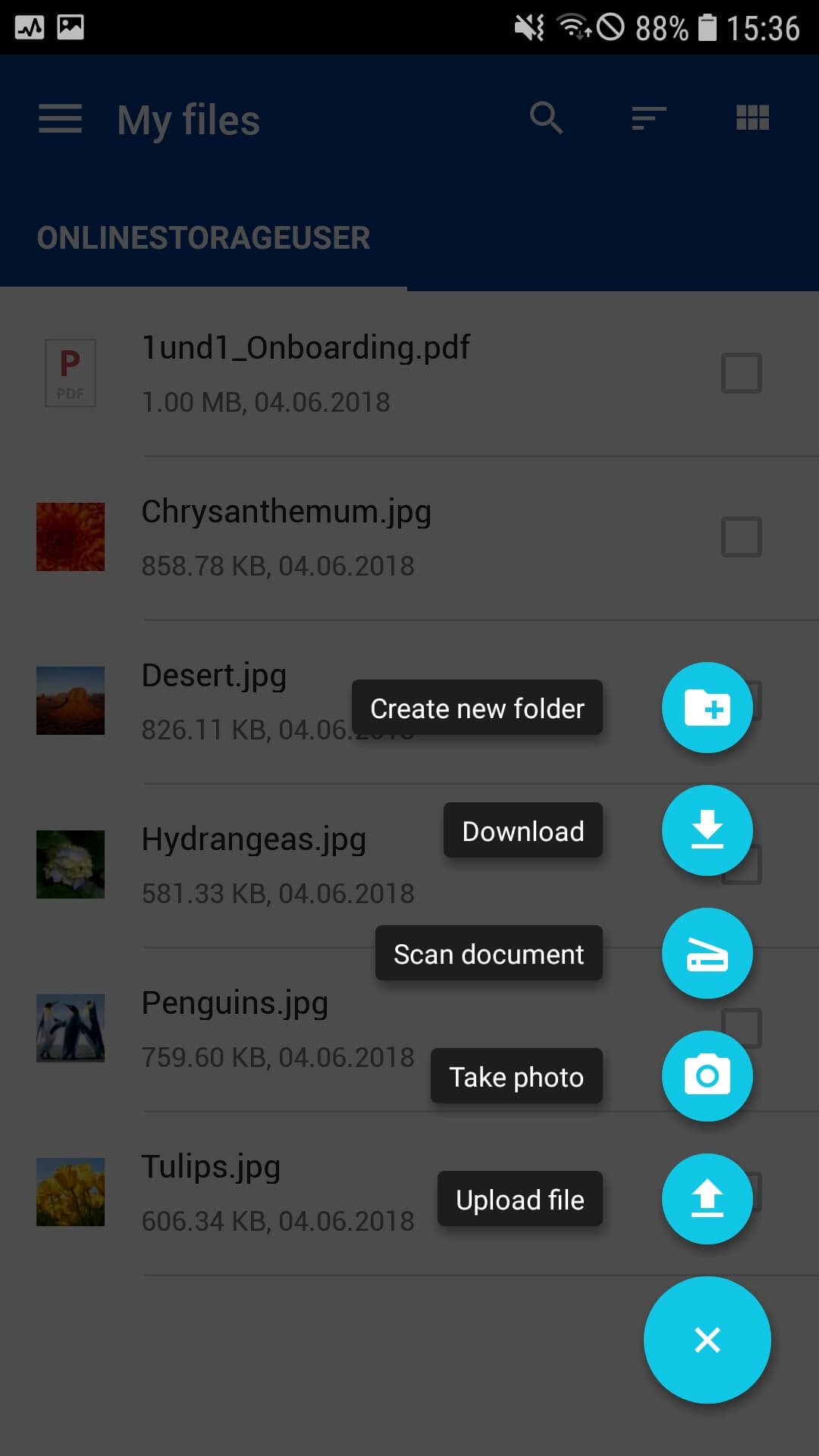819x1456 pixels.
Task: Select the Upload file icon
Action: [x=708, y=1199]
